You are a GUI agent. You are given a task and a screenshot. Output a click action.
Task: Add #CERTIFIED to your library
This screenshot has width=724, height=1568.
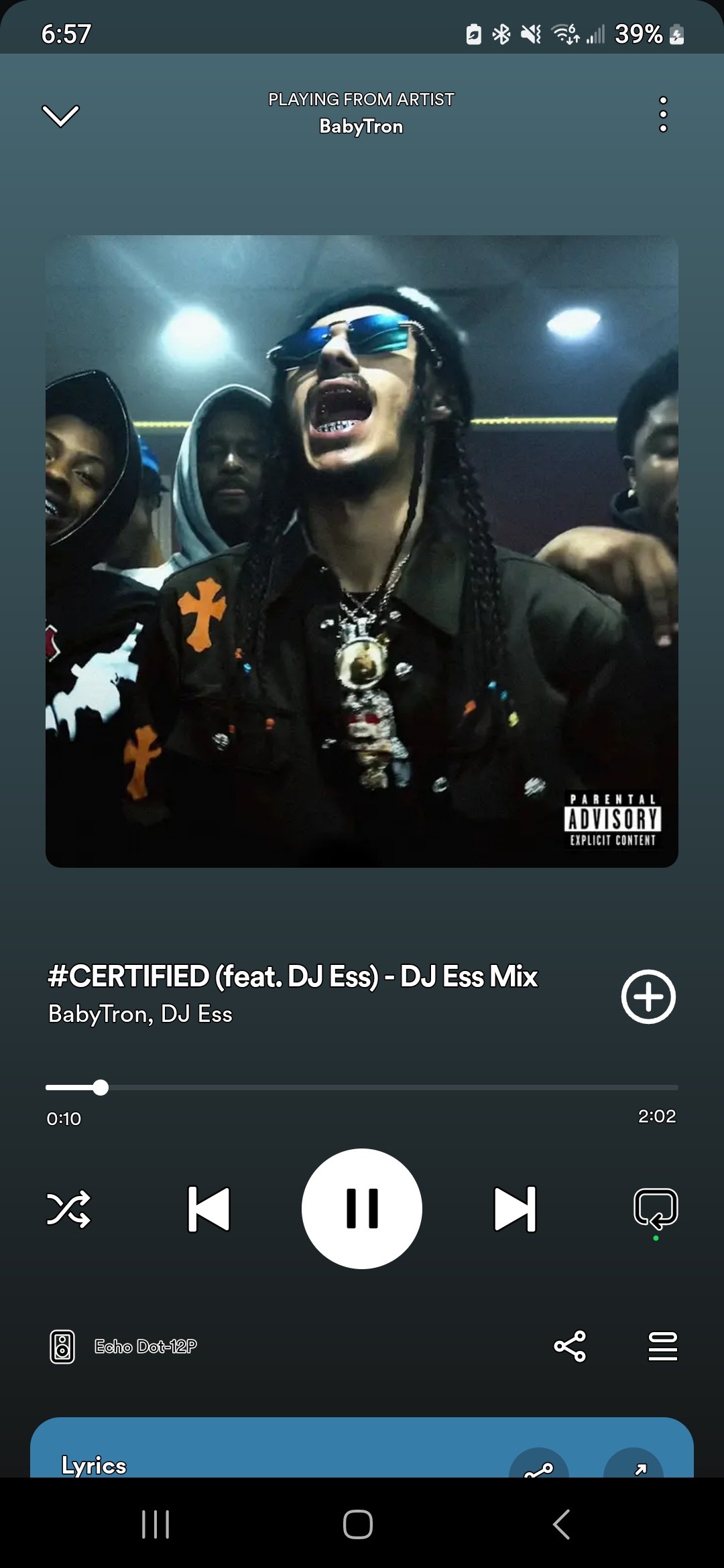click(x=648, y=996)
